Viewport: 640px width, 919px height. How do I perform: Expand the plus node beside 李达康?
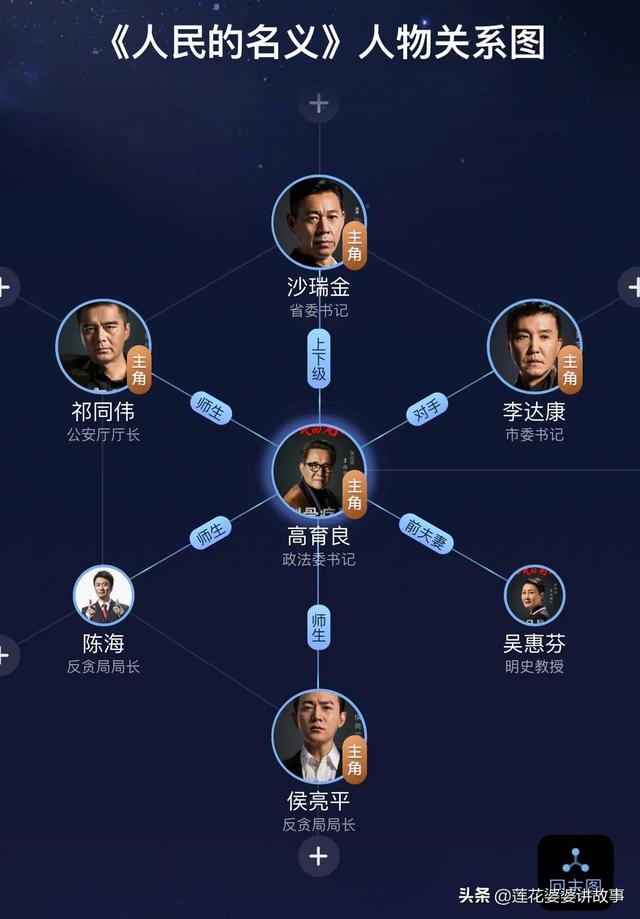[x=631, y=287]
